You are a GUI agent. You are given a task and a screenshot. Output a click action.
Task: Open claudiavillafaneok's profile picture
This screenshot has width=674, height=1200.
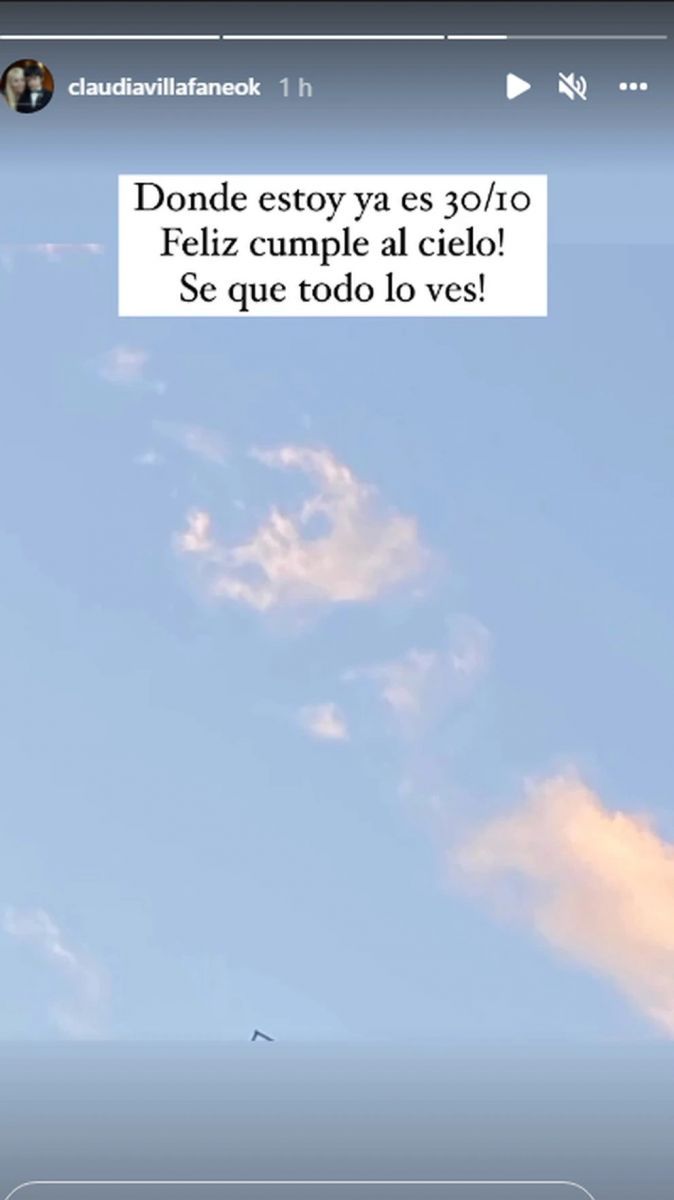coord(28,87)
